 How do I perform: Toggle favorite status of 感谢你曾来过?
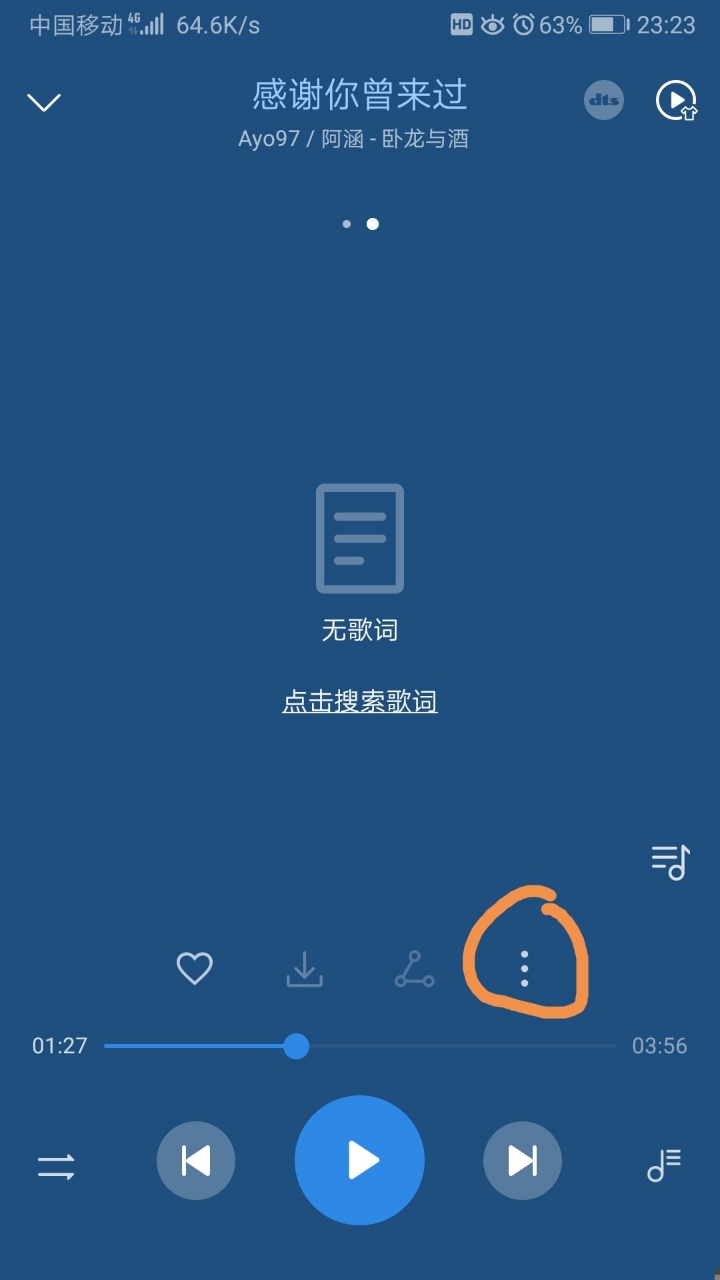point(194,968)
